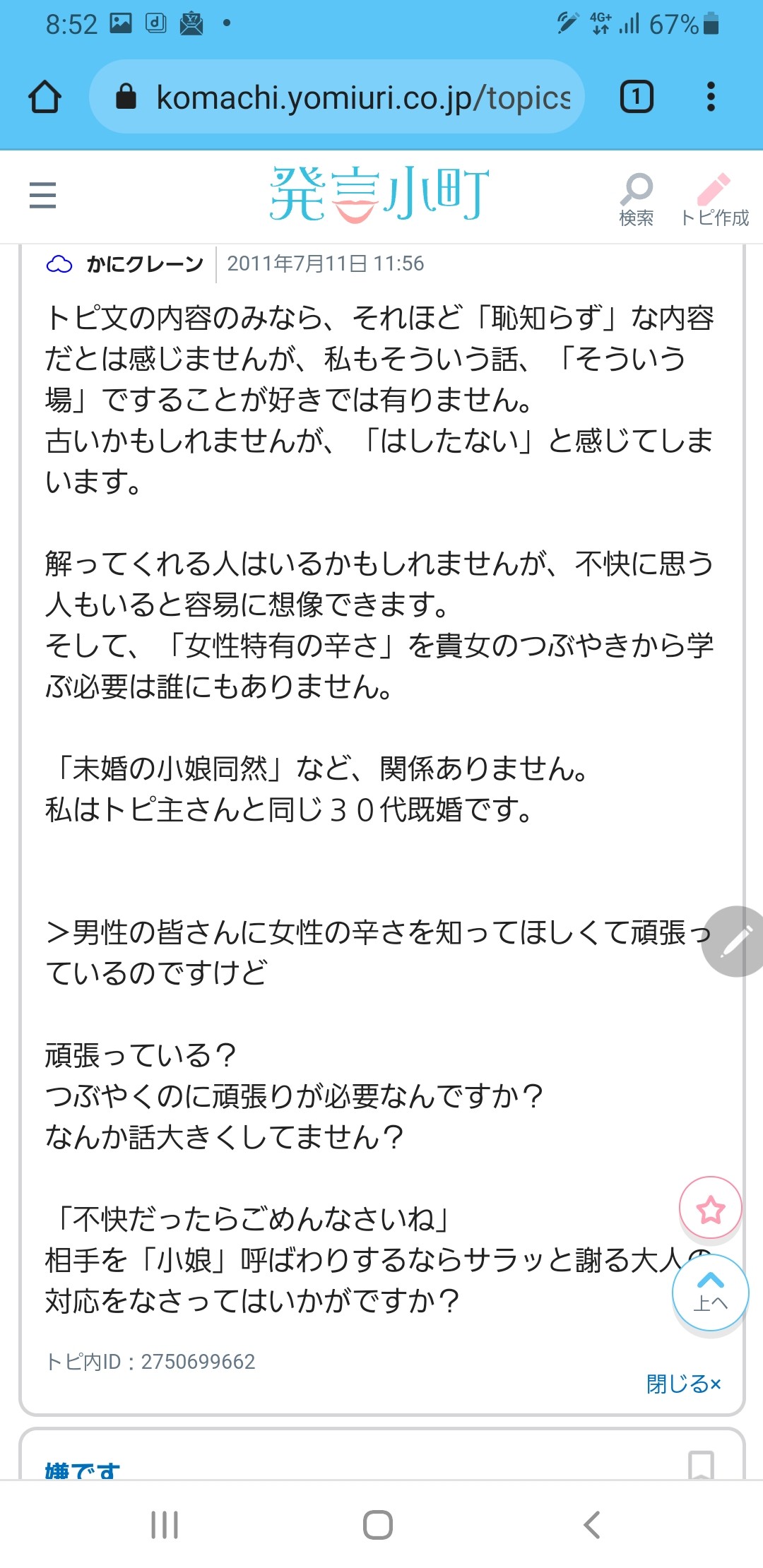Viewport: 763px width, 1568px height.
Task: Favorite this reply with the star button
Action: pyautogui.click(x=710, y=1209)
